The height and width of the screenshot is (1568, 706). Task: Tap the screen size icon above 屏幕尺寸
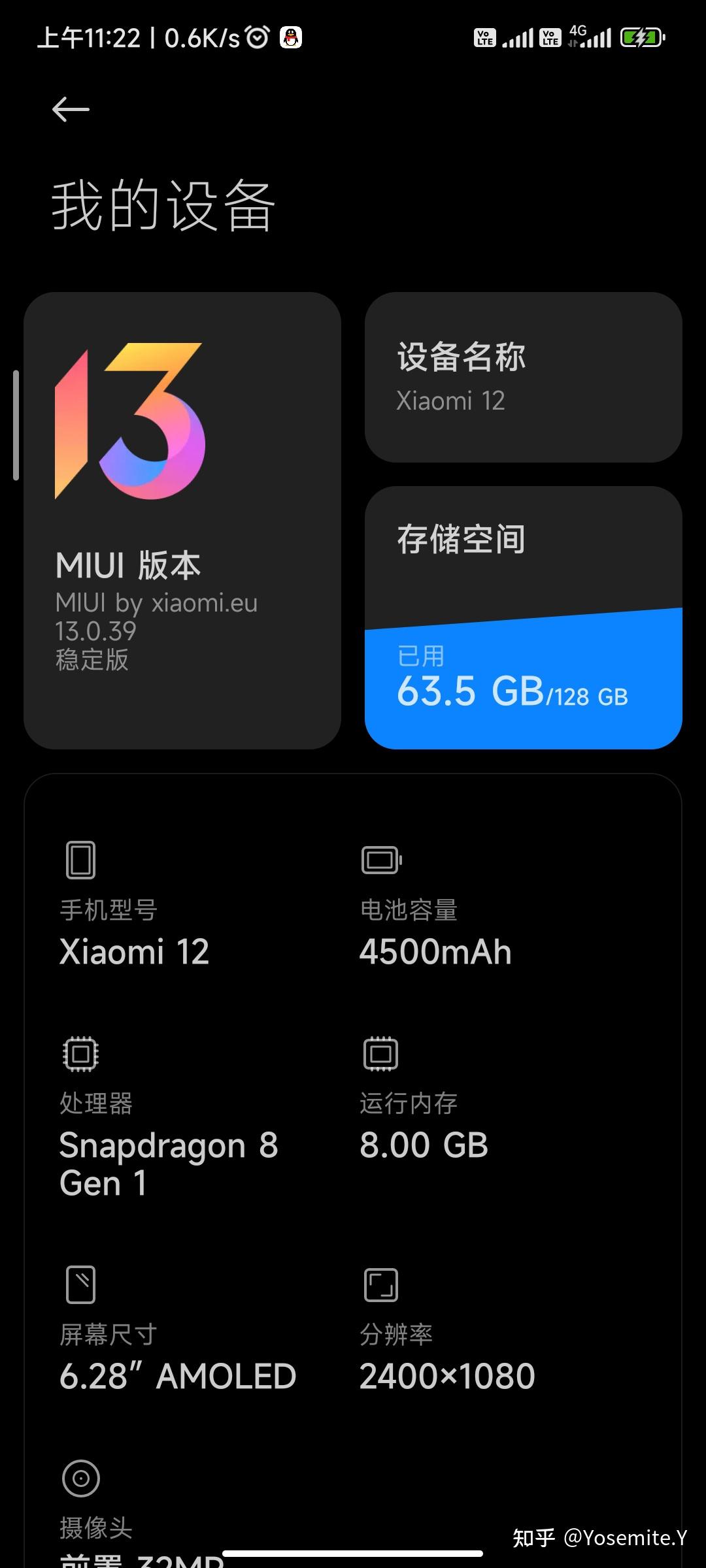tap(80, 1284)
